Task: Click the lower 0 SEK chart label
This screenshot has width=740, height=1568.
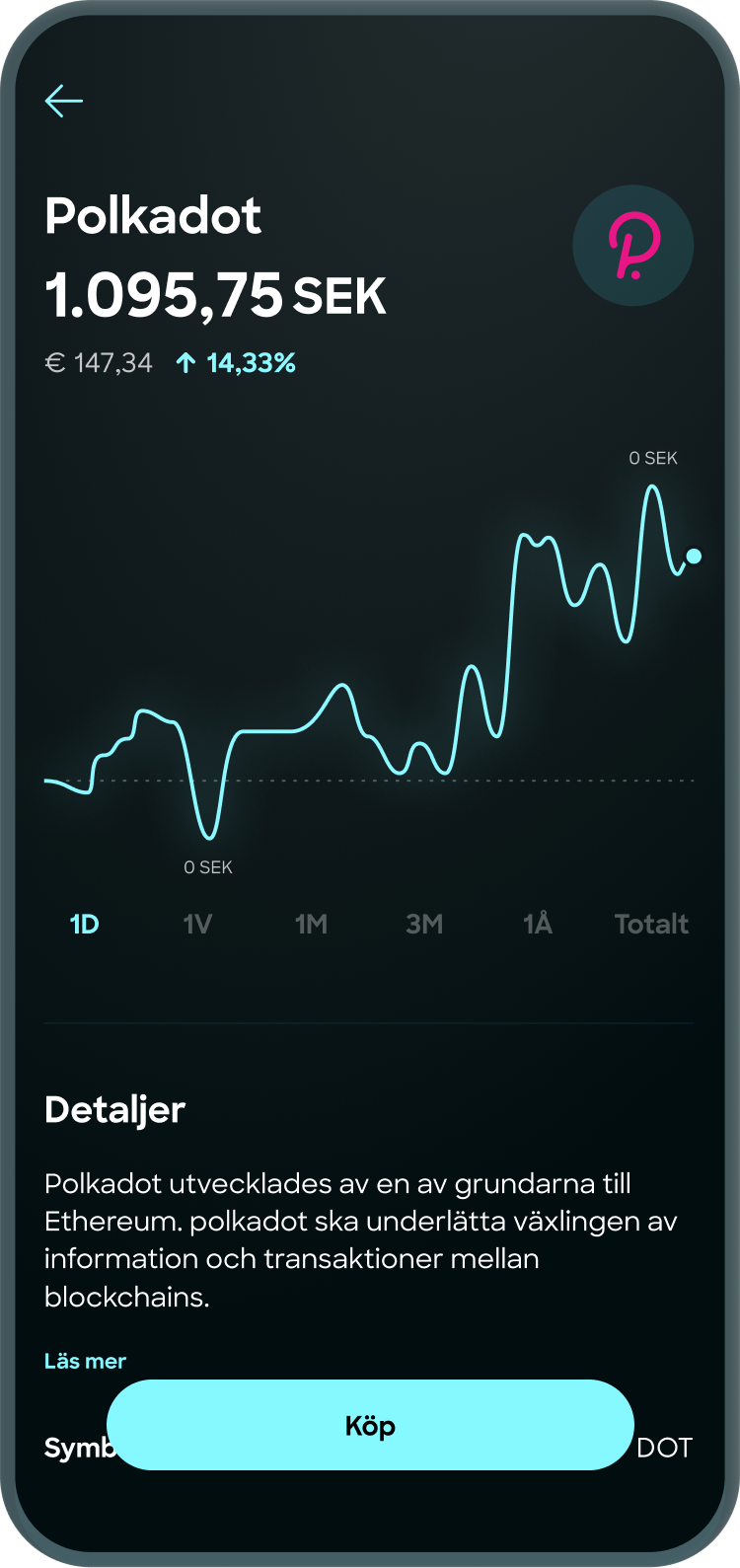Action: [207, 867]
